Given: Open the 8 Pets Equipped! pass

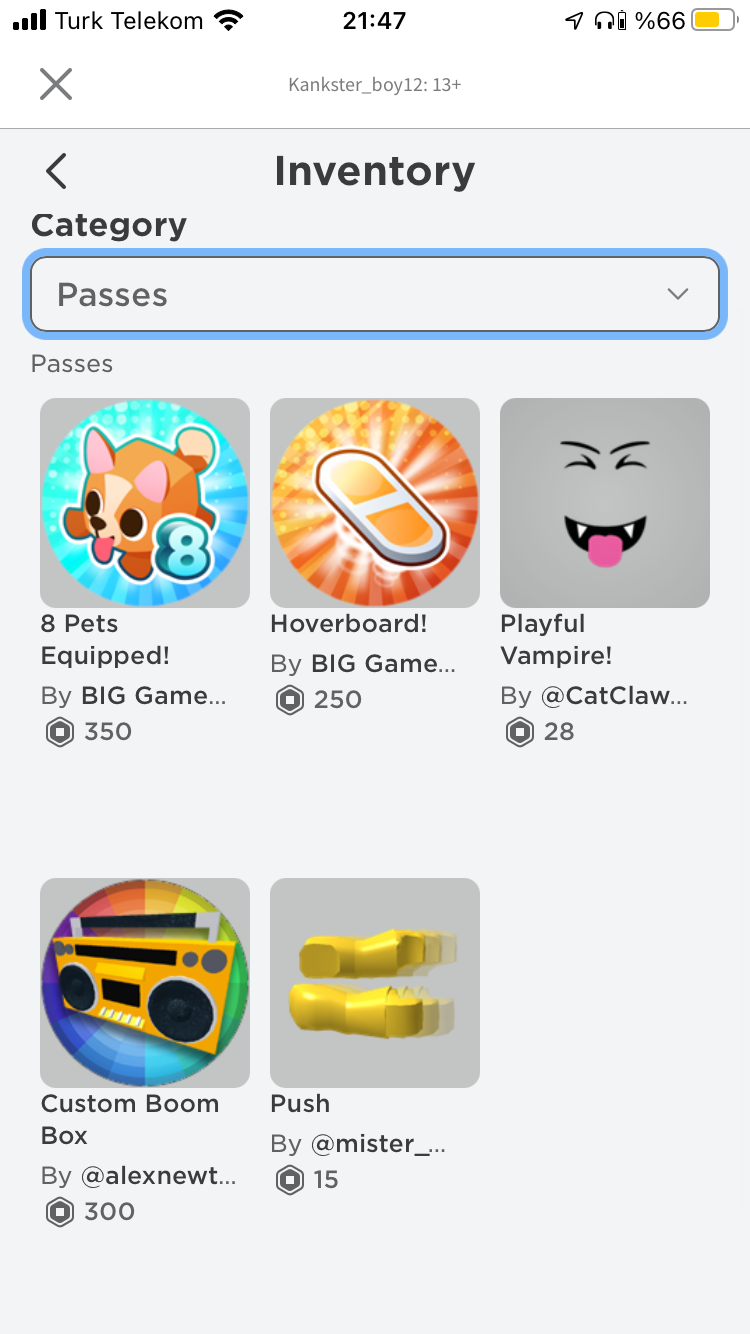Looking at the screenshot, I should [145, 503].
